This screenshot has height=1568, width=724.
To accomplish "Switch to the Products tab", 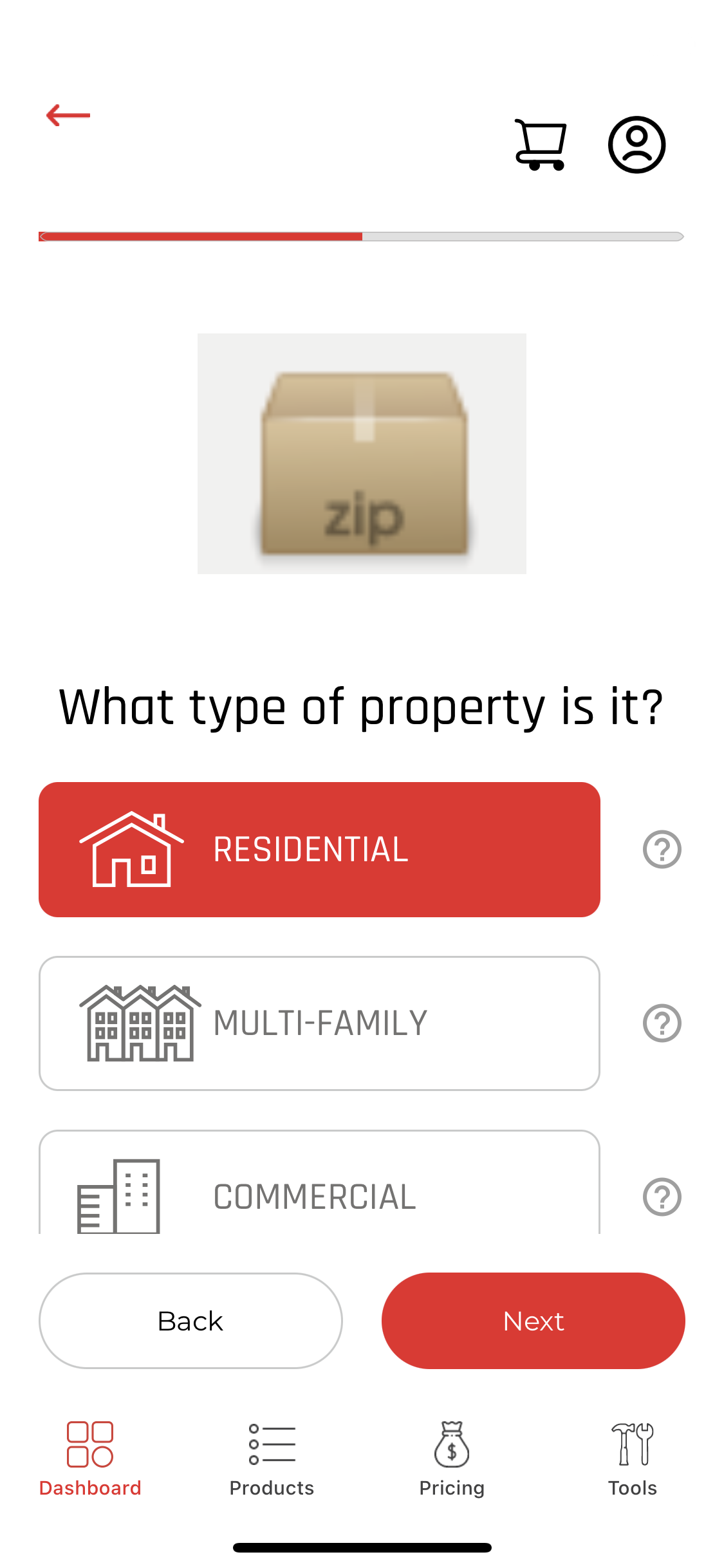I will (x=272, y=1459).
